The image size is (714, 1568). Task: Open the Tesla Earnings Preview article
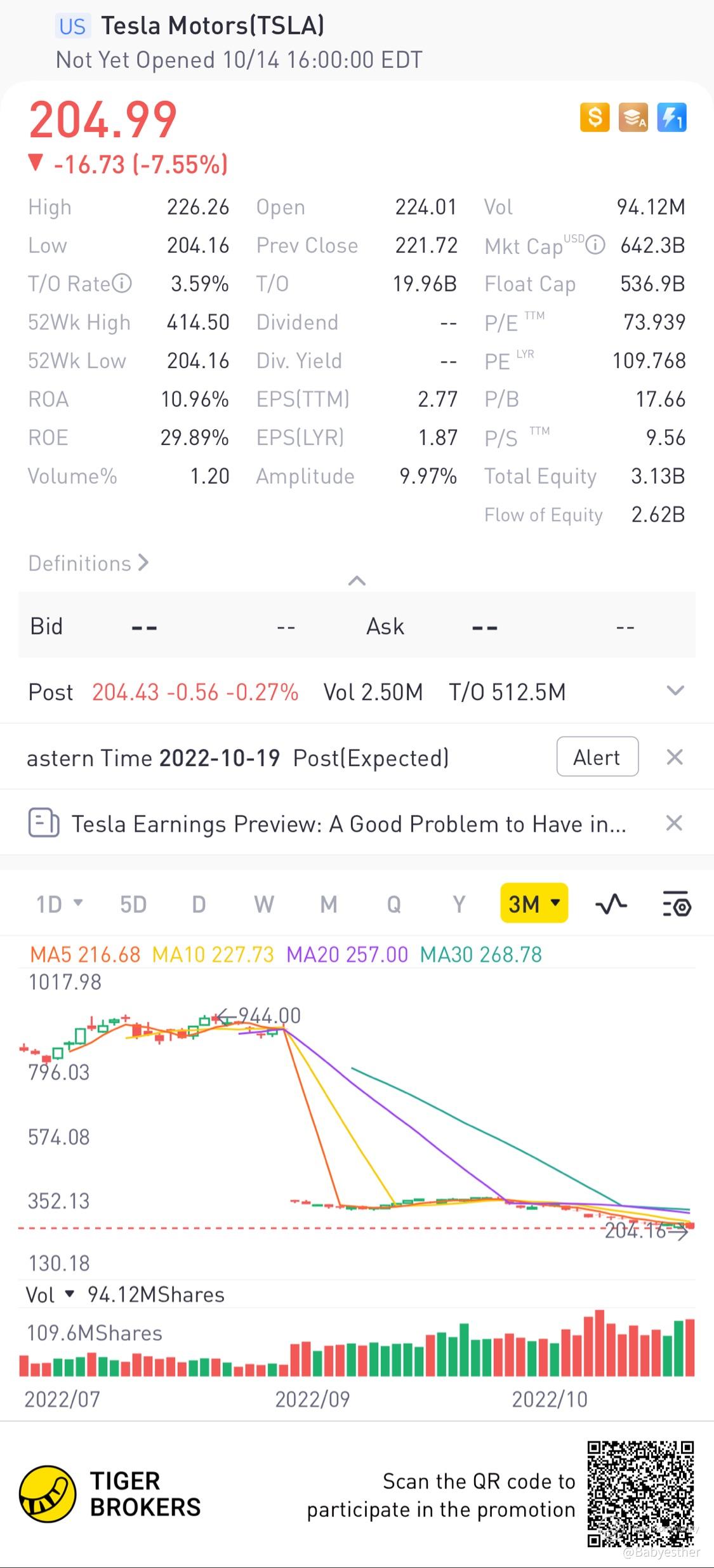point(348,824)
